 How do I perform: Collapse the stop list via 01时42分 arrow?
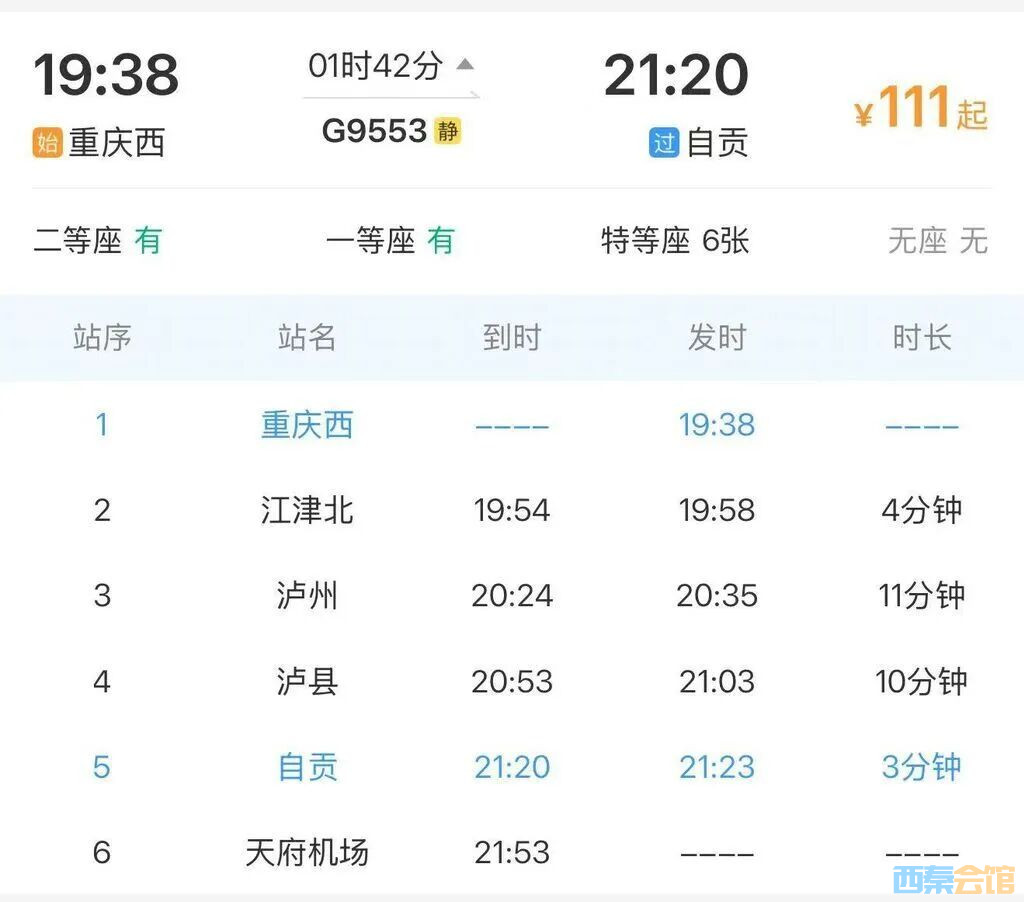click(465, 66)
